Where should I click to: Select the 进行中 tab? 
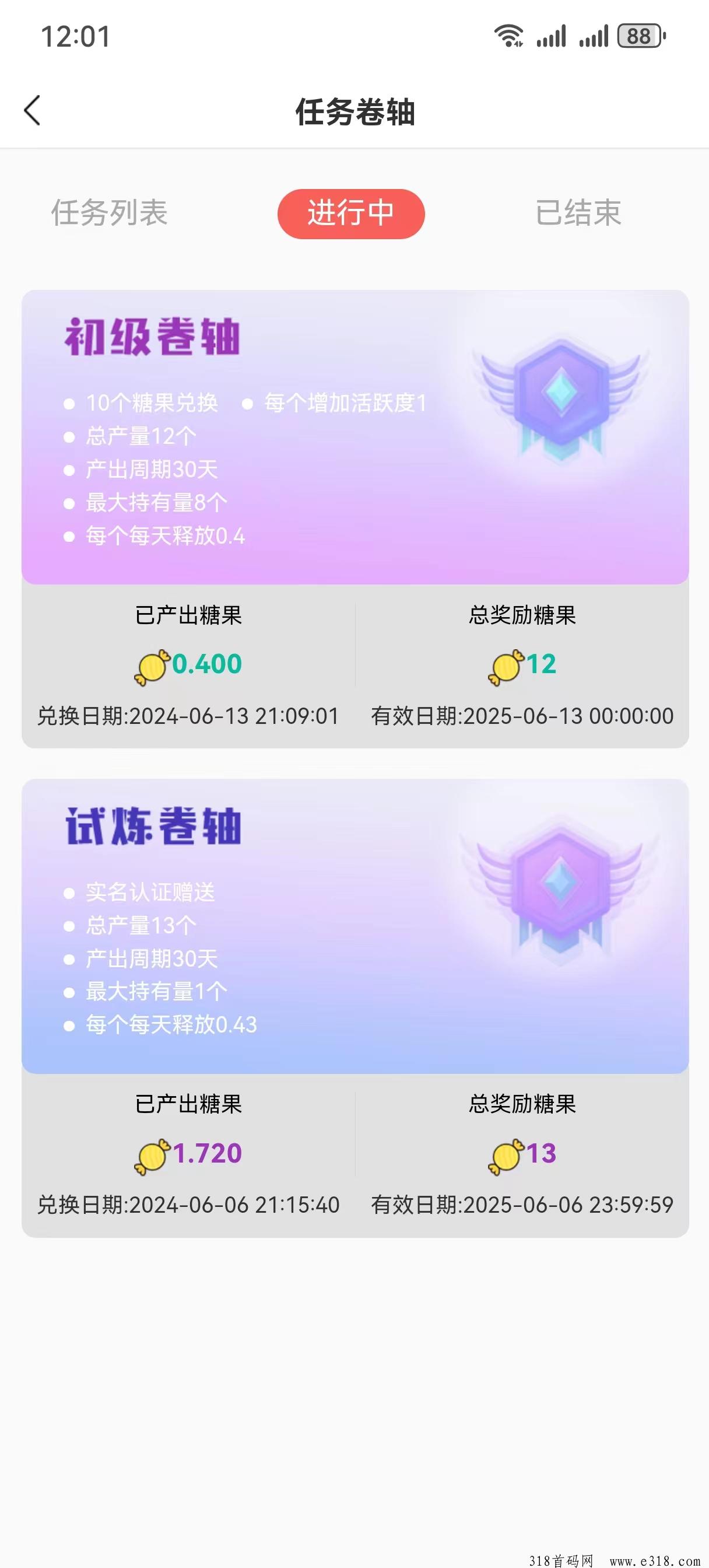tap(351, 213)
